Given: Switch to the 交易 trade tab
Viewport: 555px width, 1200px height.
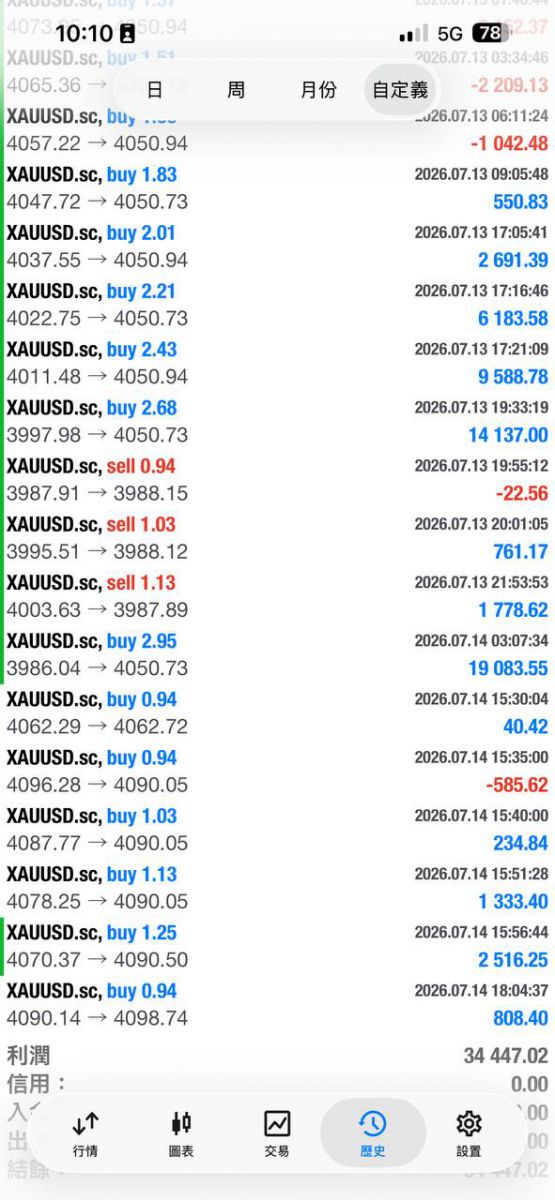Looking at the screenshot, I should (x=277, y=1134).
